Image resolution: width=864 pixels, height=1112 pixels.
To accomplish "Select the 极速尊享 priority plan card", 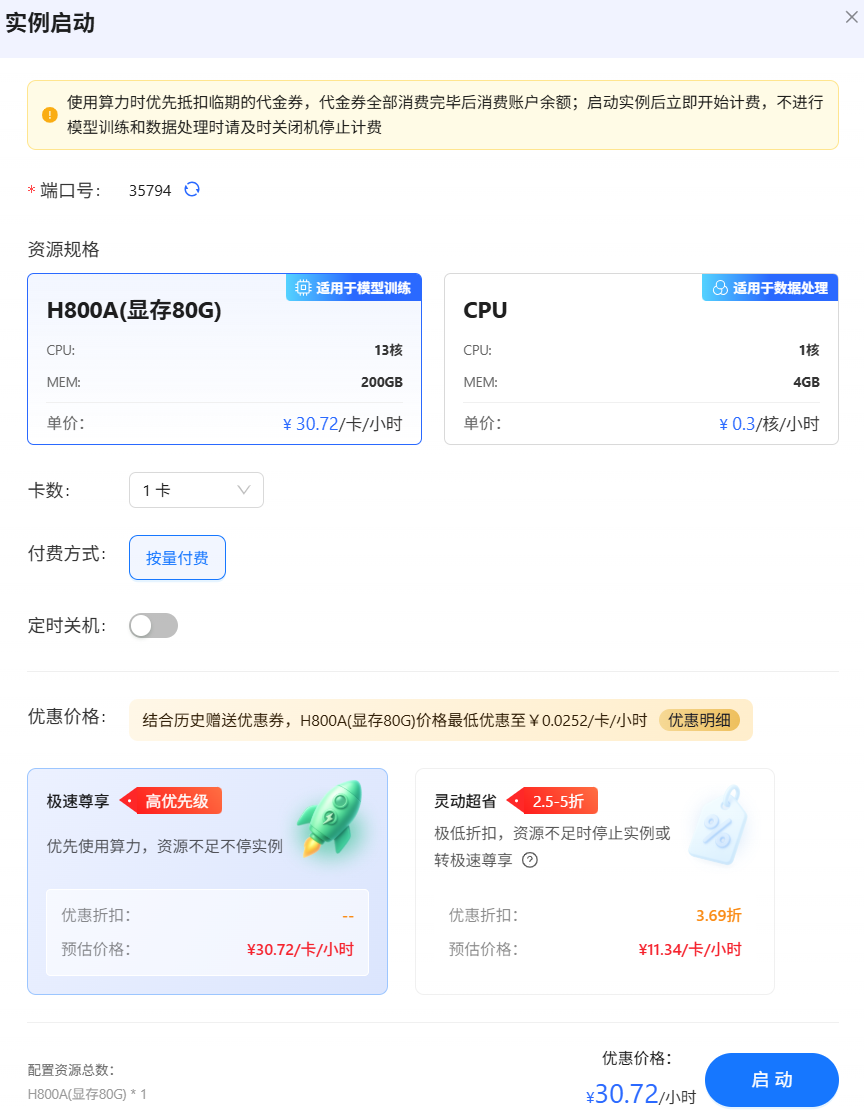I will (x=207, y=880).
